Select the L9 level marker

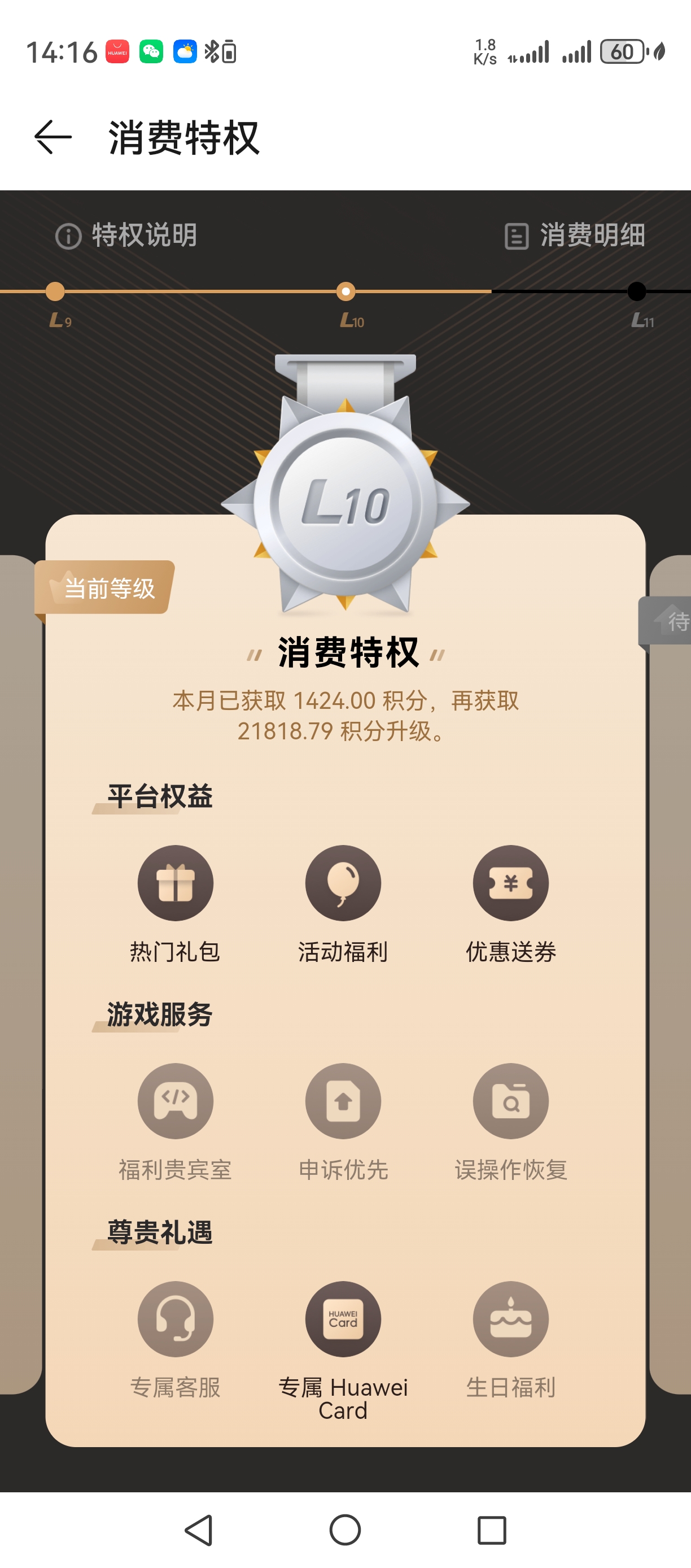point(55,292)
